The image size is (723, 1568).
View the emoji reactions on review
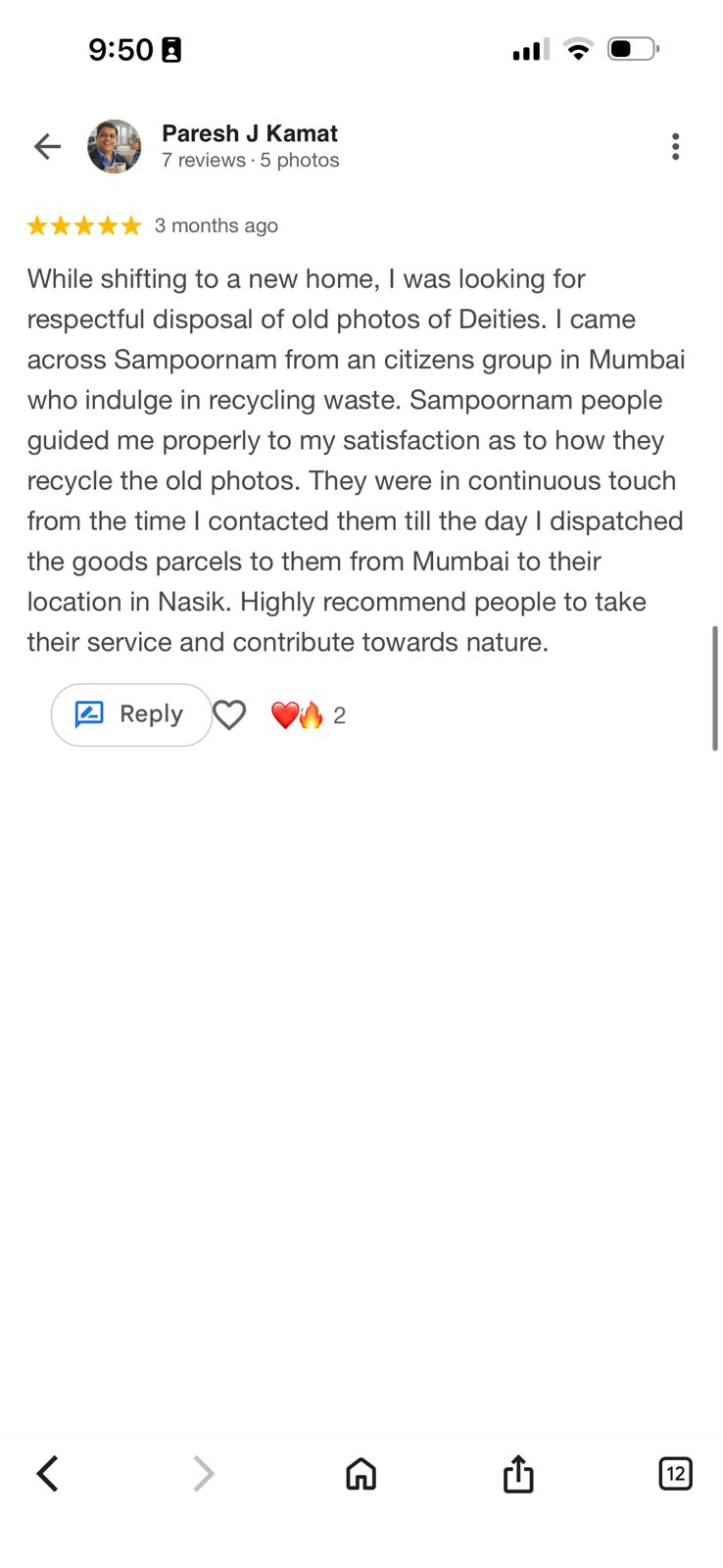[307, 715]
